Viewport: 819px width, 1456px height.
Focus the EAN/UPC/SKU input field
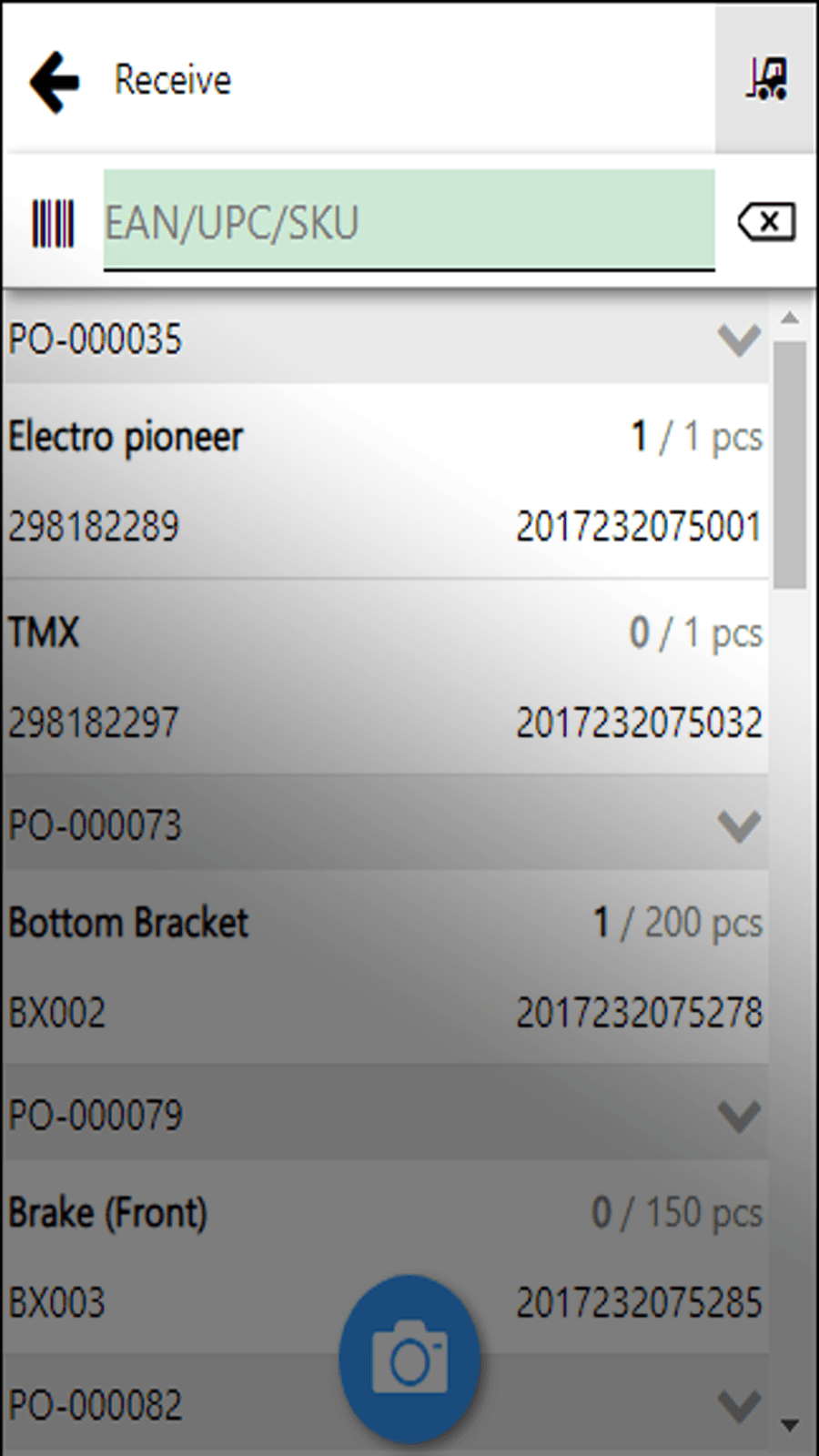pyautogui.click(x=409, y=221)
